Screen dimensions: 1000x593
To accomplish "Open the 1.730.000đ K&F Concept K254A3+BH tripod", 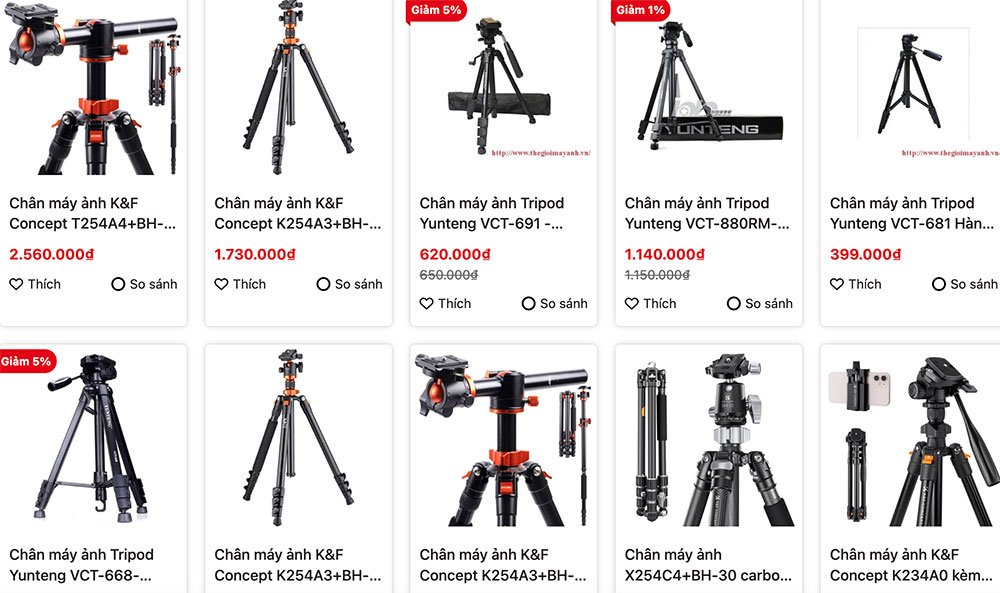I will [x=297, y=213].
